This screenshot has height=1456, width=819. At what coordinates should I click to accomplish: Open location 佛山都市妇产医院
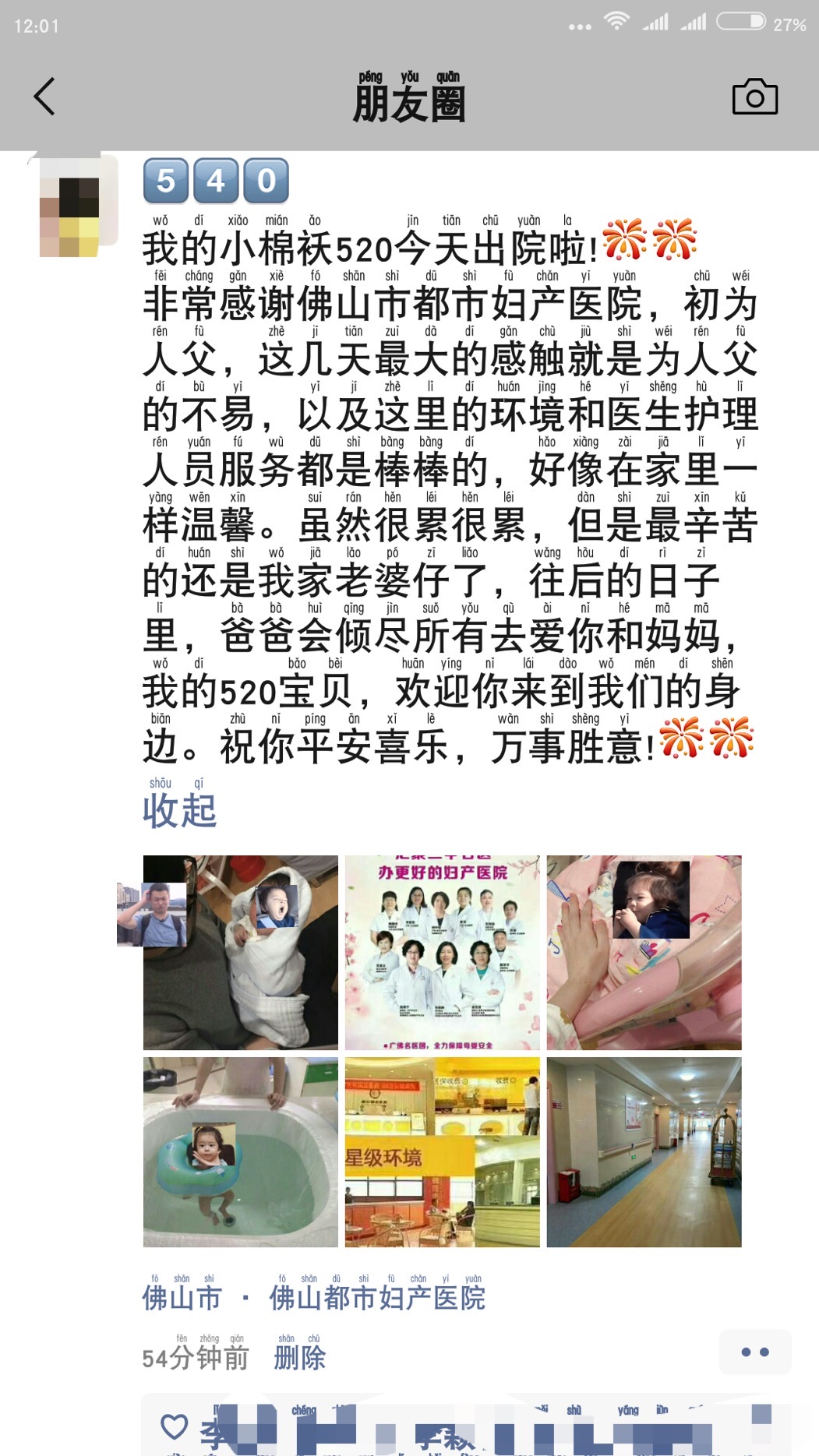pyautogui.click(x=377, y=1298)
